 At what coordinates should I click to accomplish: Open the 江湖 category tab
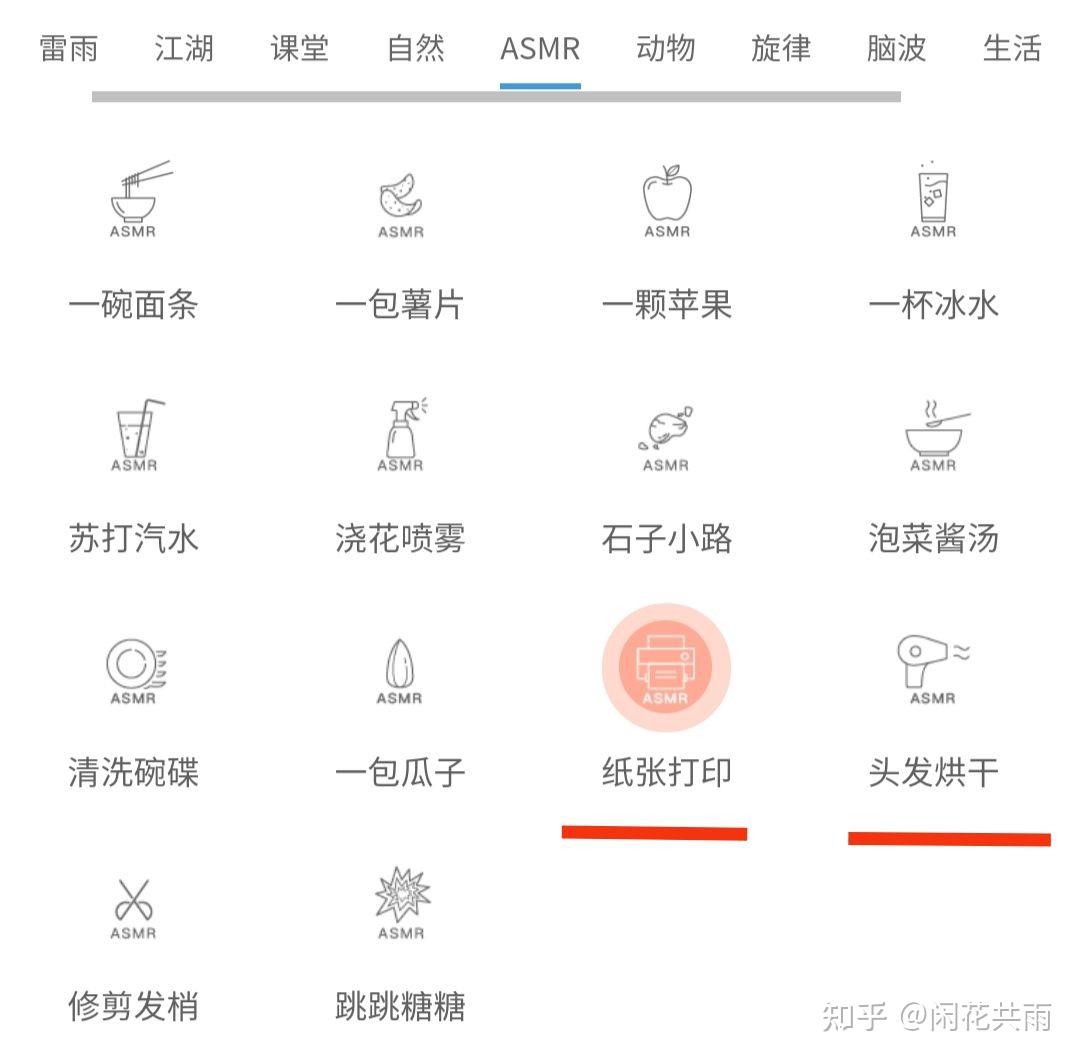pos(184,49)
